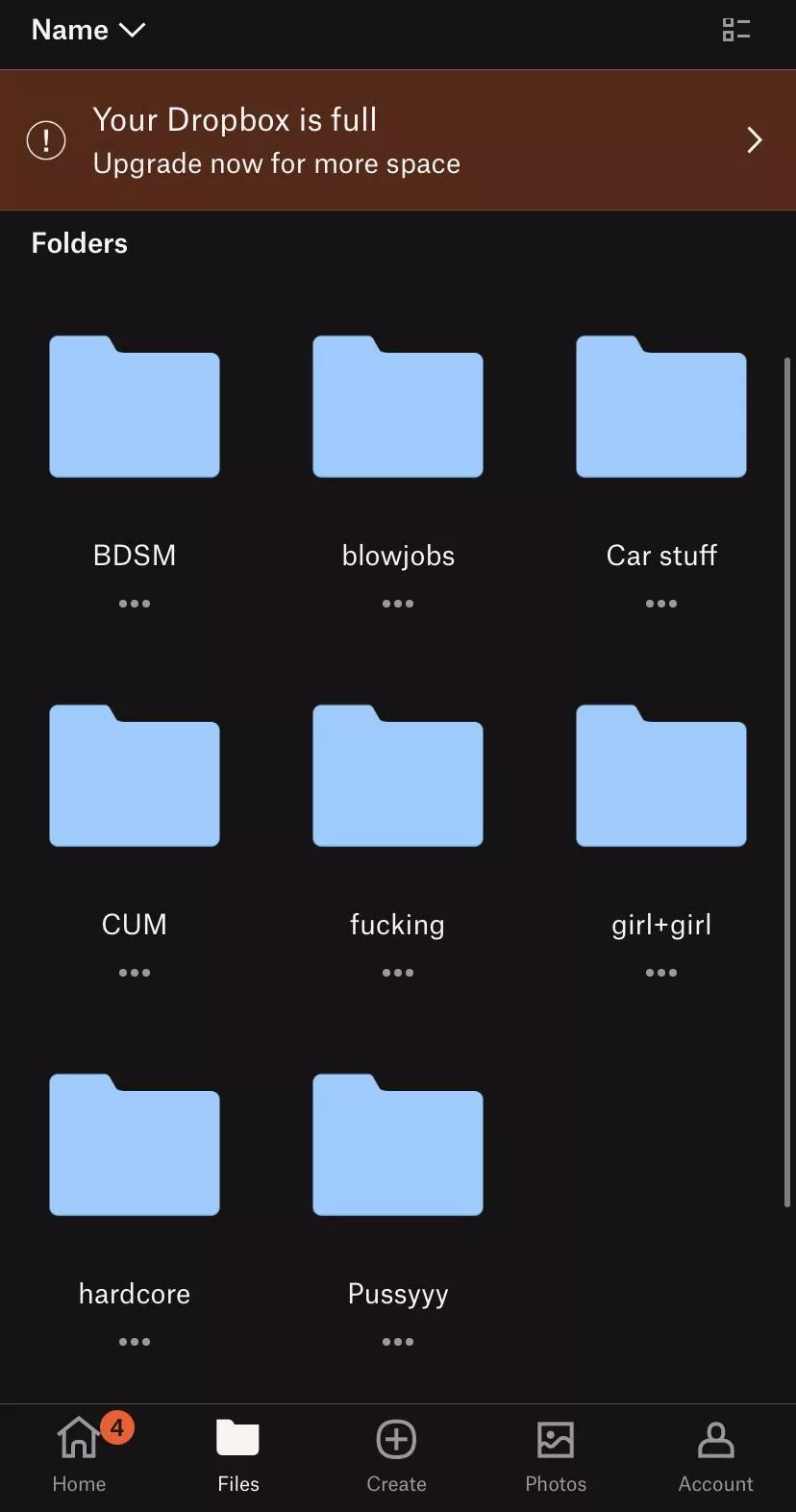Open the Dropbox is full upgrade banner
The image size is (796, 1512).
[x=397, y=140]
